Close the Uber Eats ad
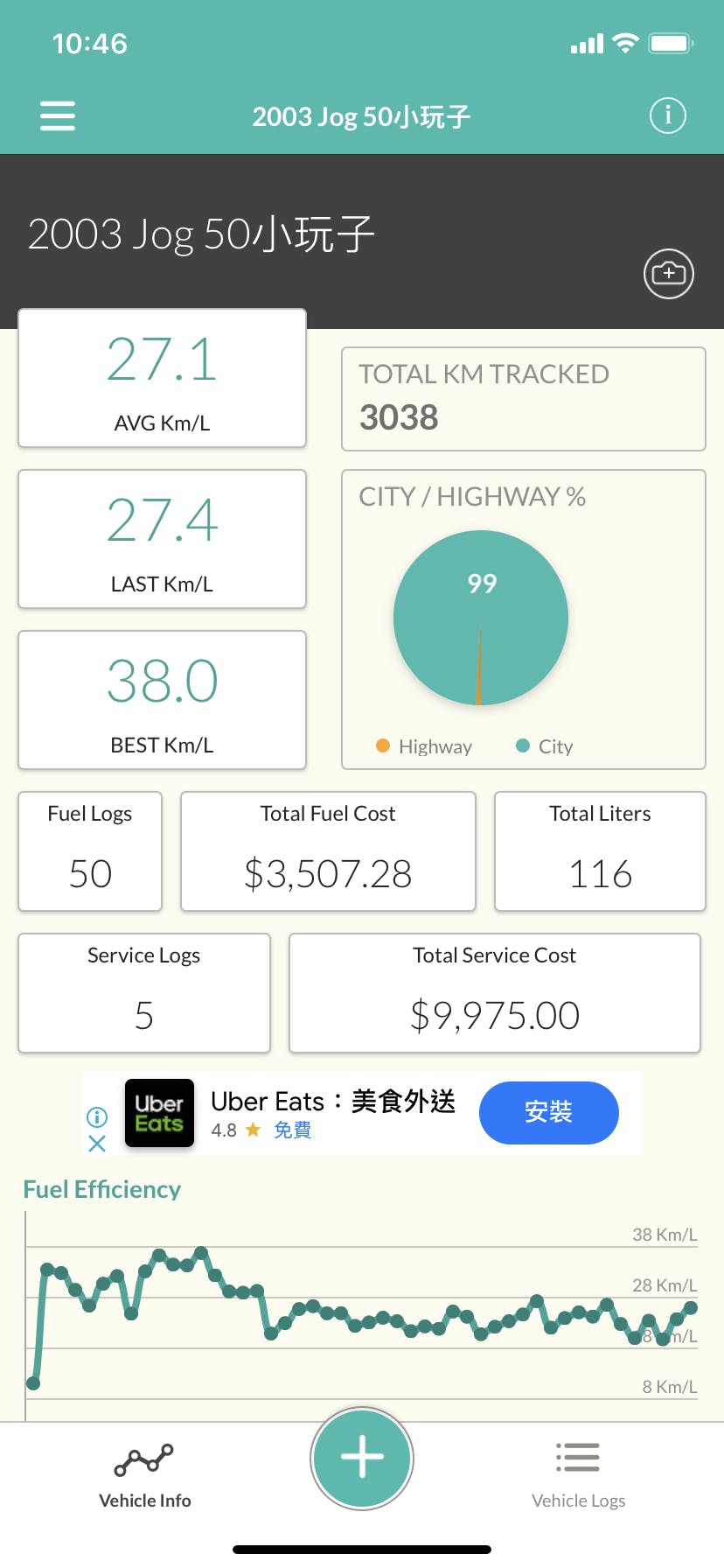Image resolution: width=724 pixels, height=1568 pixels. [x=97, y=1144]
